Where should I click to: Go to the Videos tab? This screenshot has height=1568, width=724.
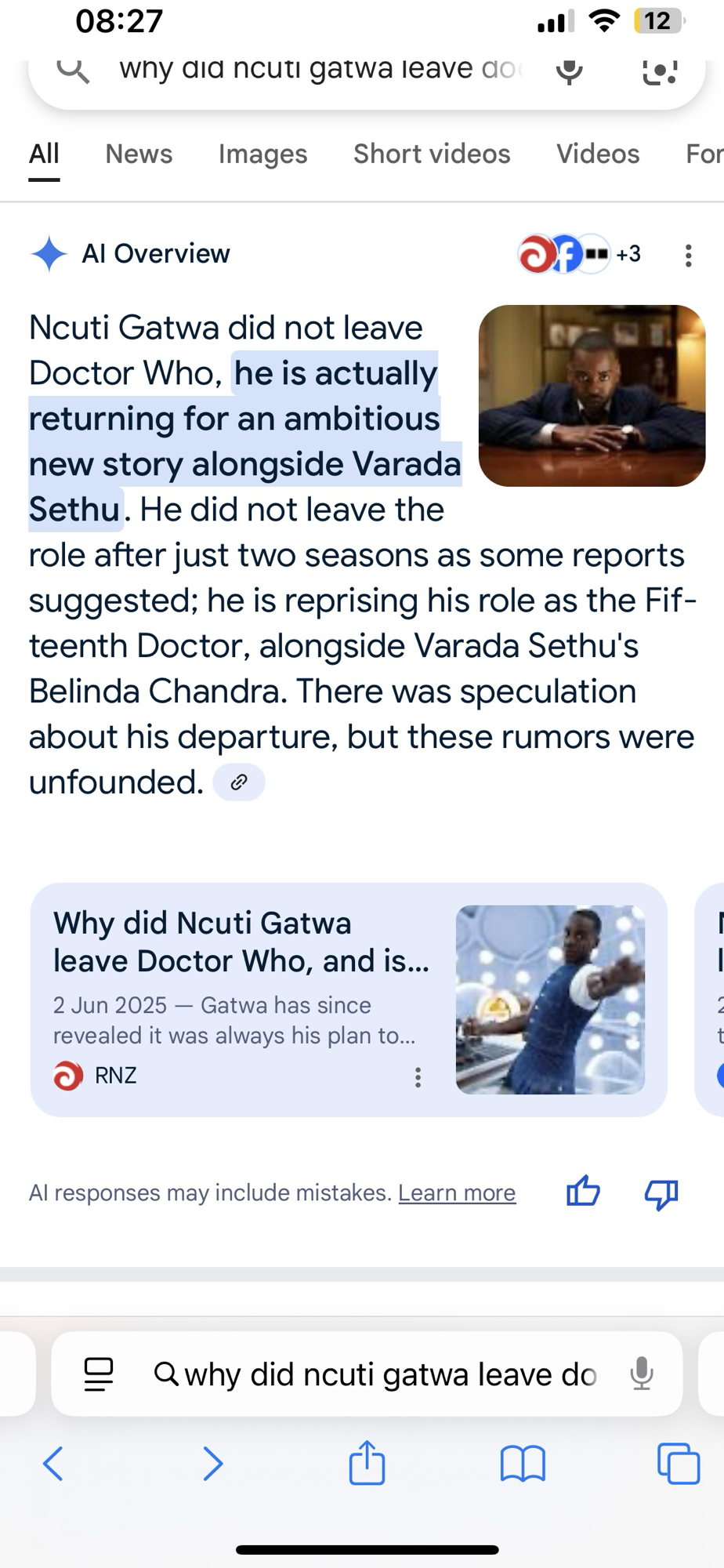[x=598, y=154]
